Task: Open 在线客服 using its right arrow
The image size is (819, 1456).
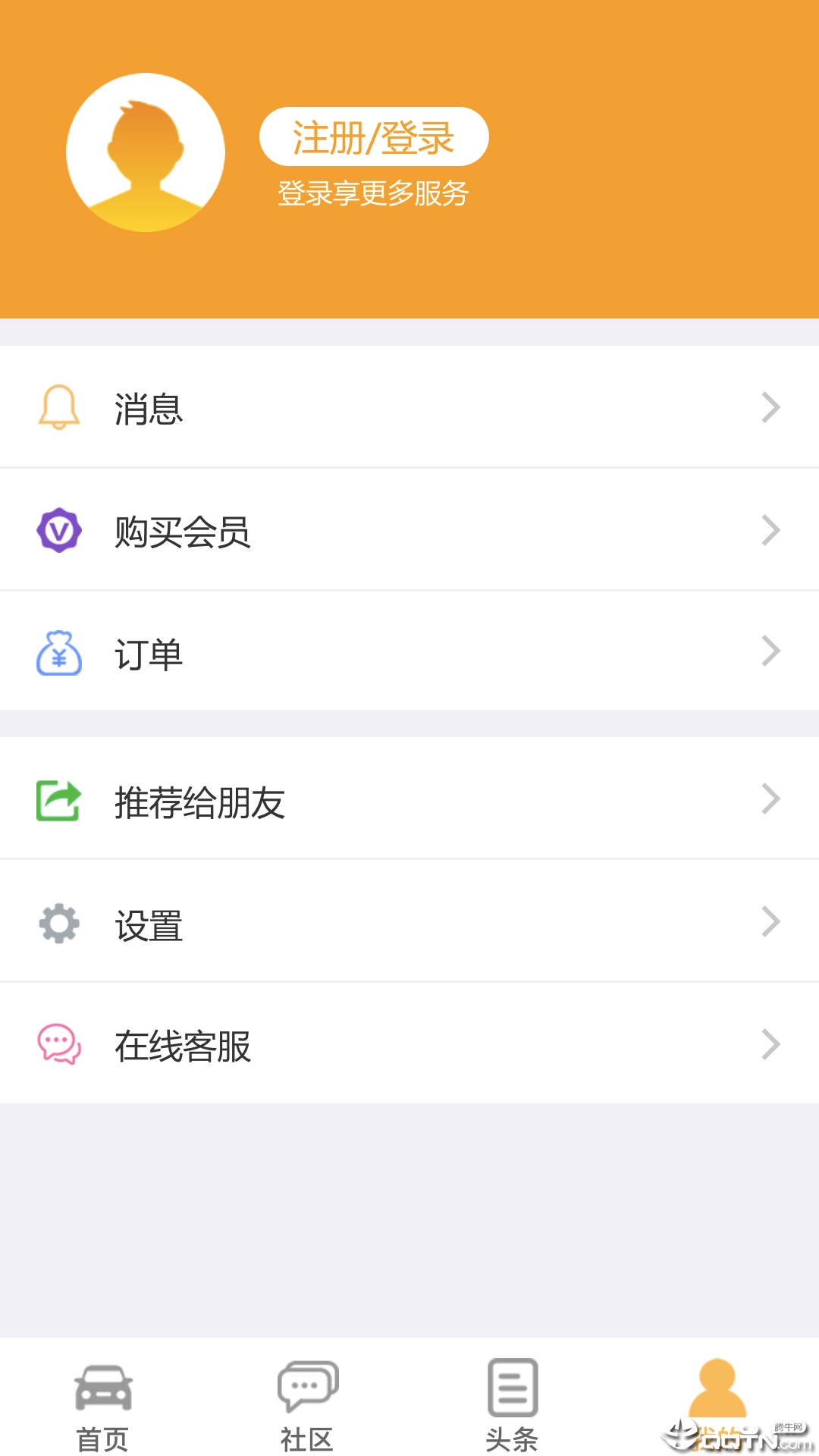Action: pos(770,1043)
